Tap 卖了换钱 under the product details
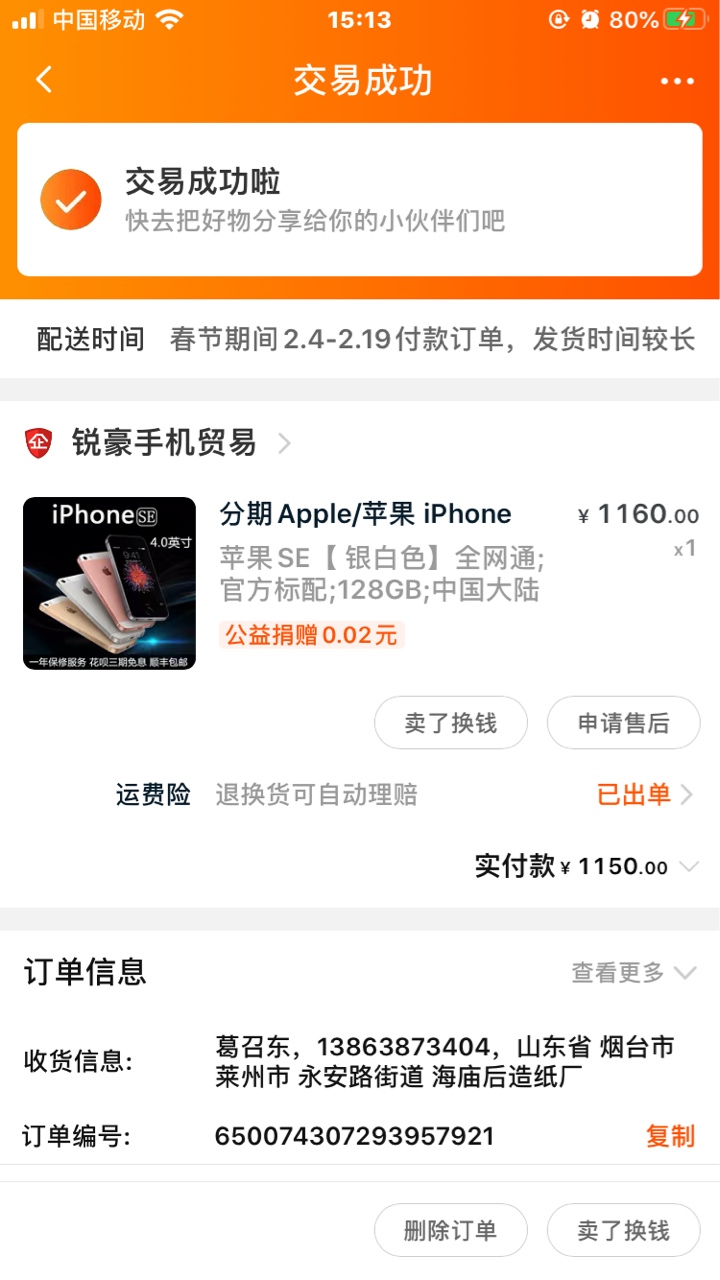Screen dimensions: 720x1280 point(450,723)
